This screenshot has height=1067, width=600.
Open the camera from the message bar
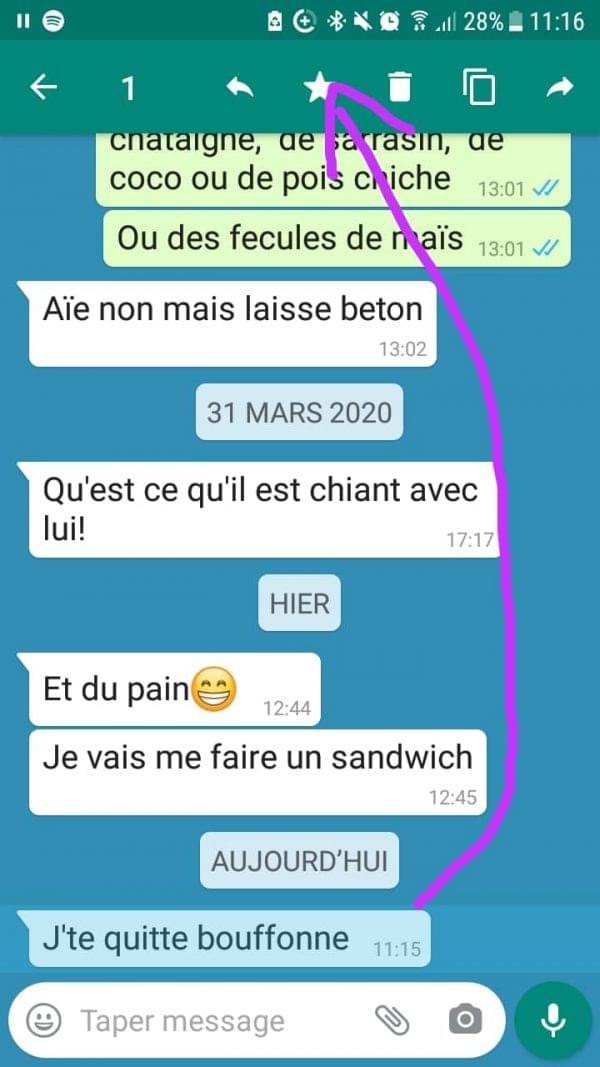coord(464,1020)
